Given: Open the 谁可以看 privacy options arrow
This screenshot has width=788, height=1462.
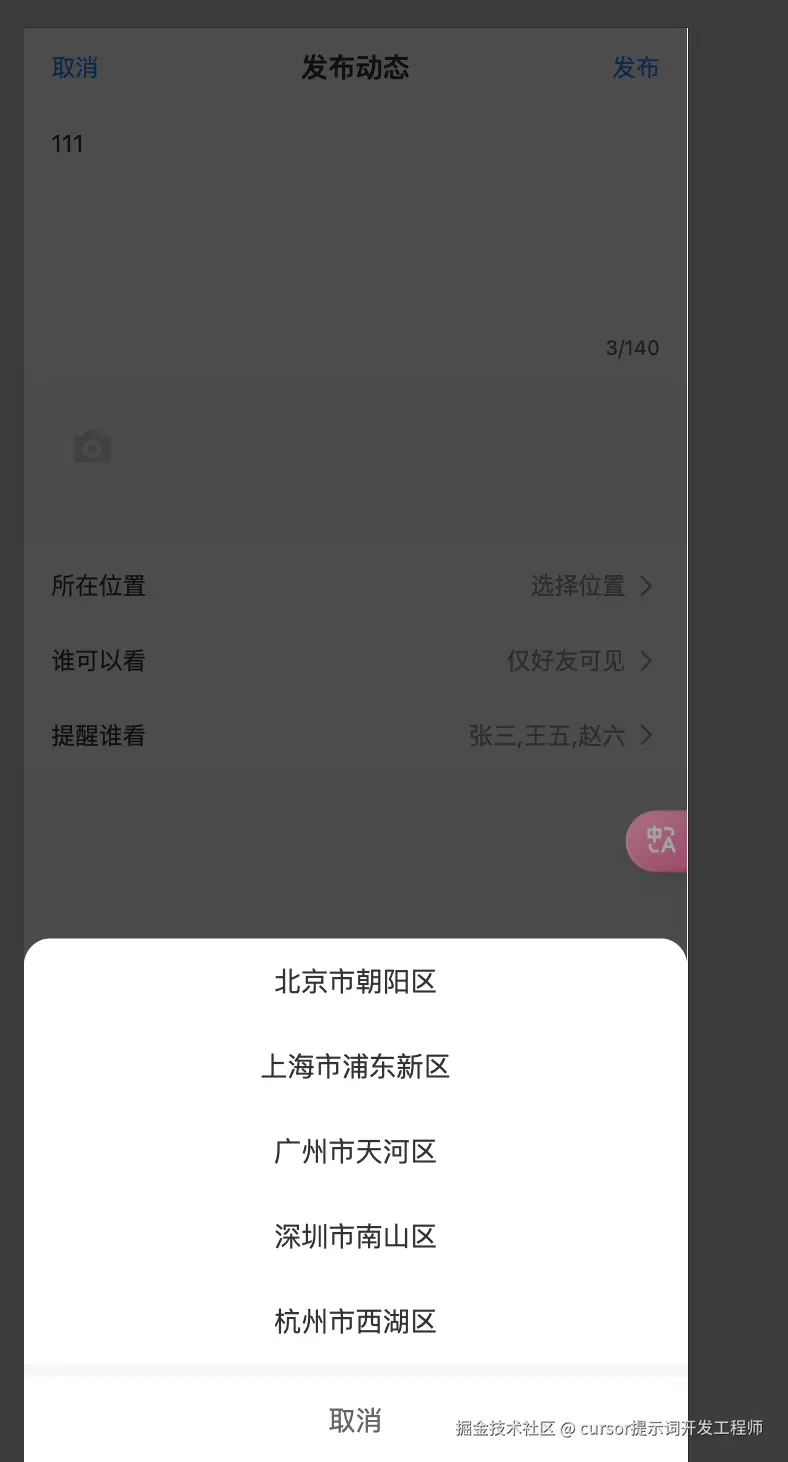Looking at the screenshot, I should (x=648, y=661).
